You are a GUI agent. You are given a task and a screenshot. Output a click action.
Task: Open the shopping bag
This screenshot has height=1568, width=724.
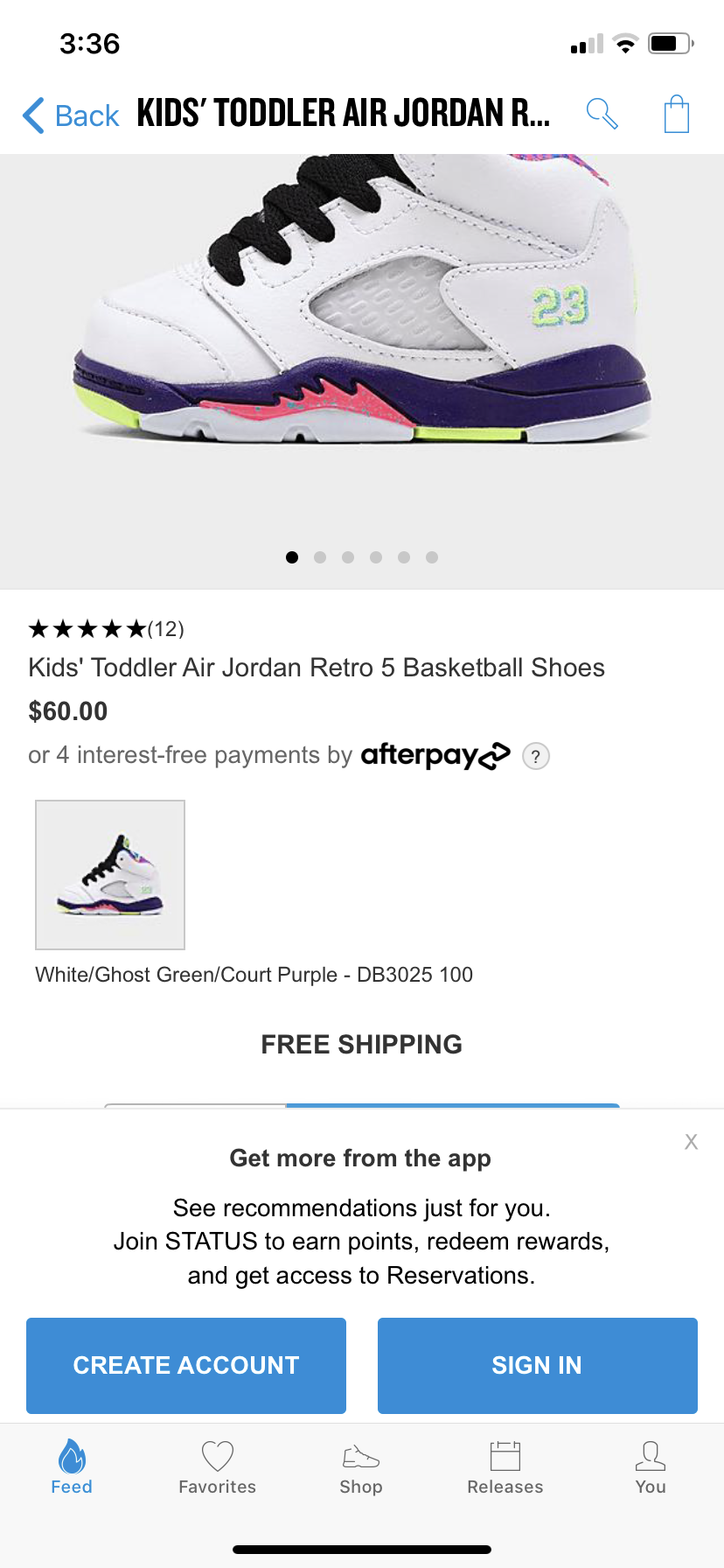pyautogui.click(x=676, y=115)
